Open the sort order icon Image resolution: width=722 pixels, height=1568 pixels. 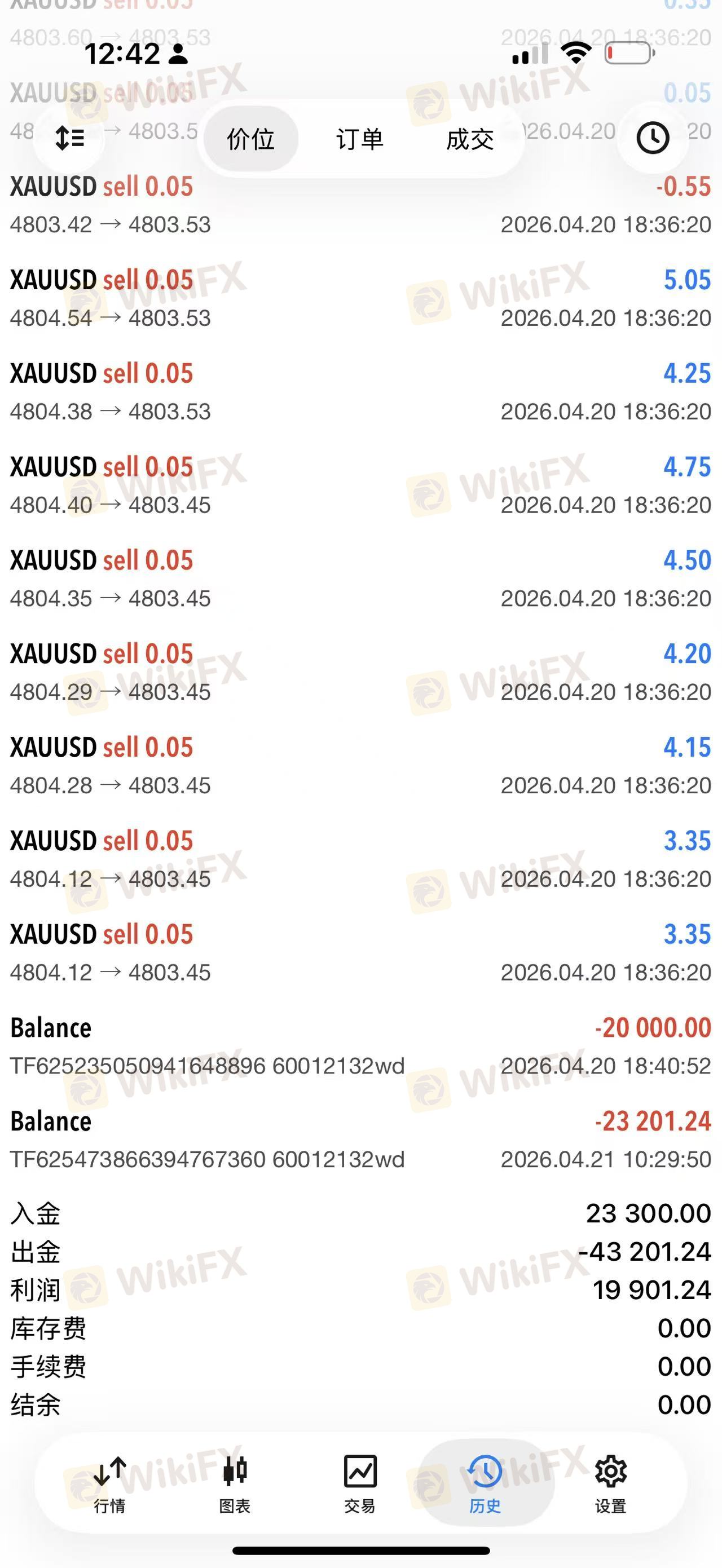point(69,138)
